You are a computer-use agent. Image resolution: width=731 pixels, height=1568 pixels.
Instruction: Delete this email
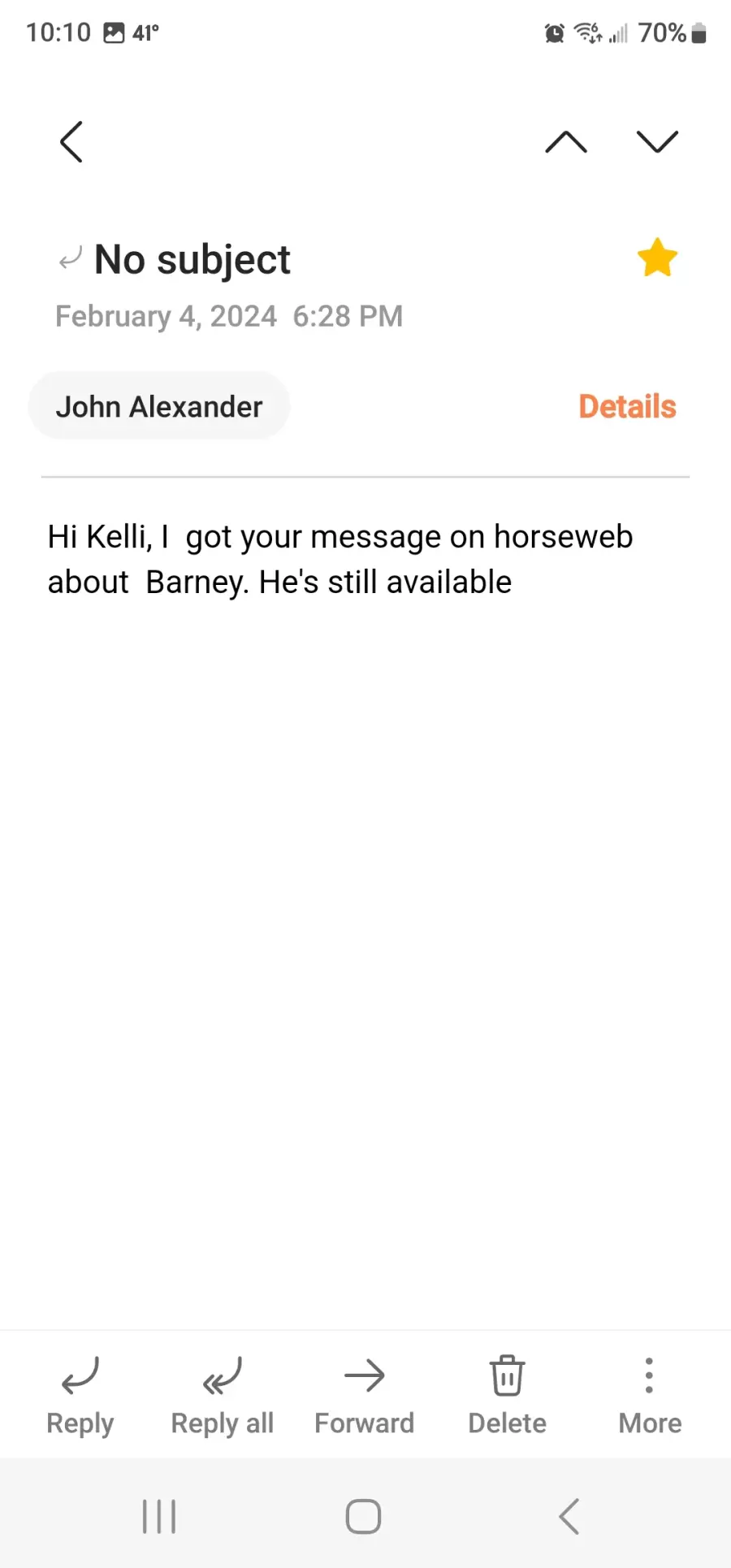coord(507,1396)
